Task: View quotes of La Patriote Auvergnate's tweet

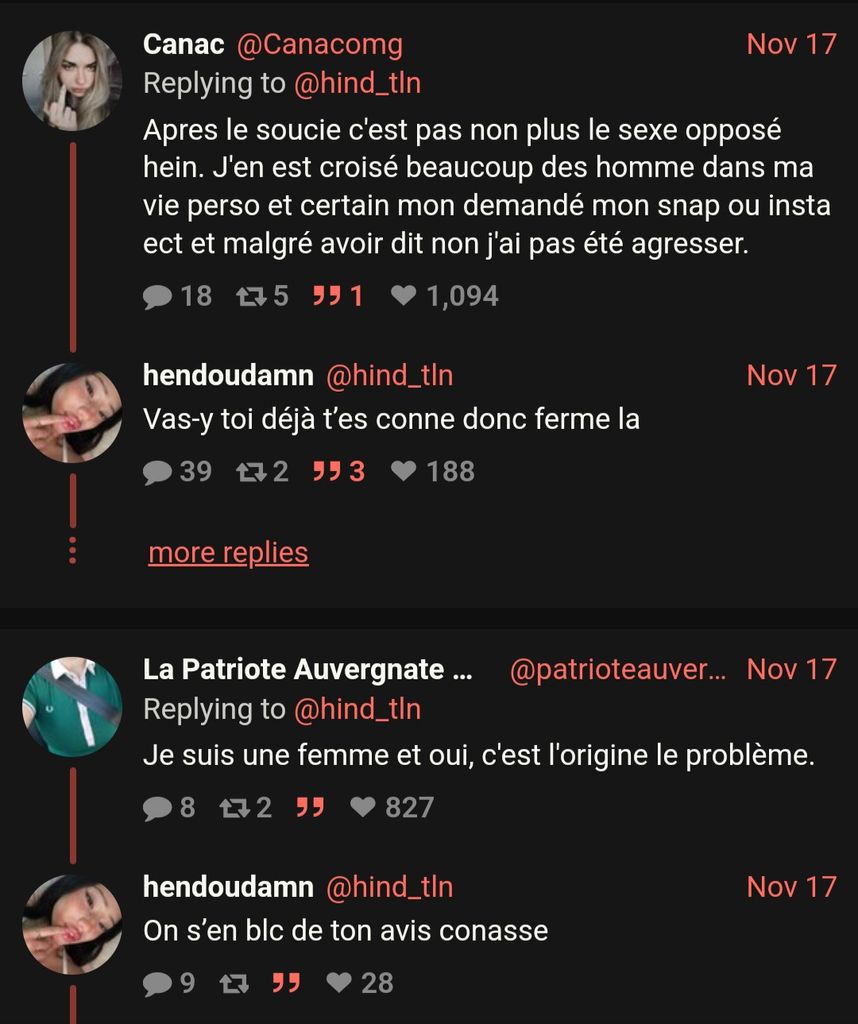Action: pos(310,808)
